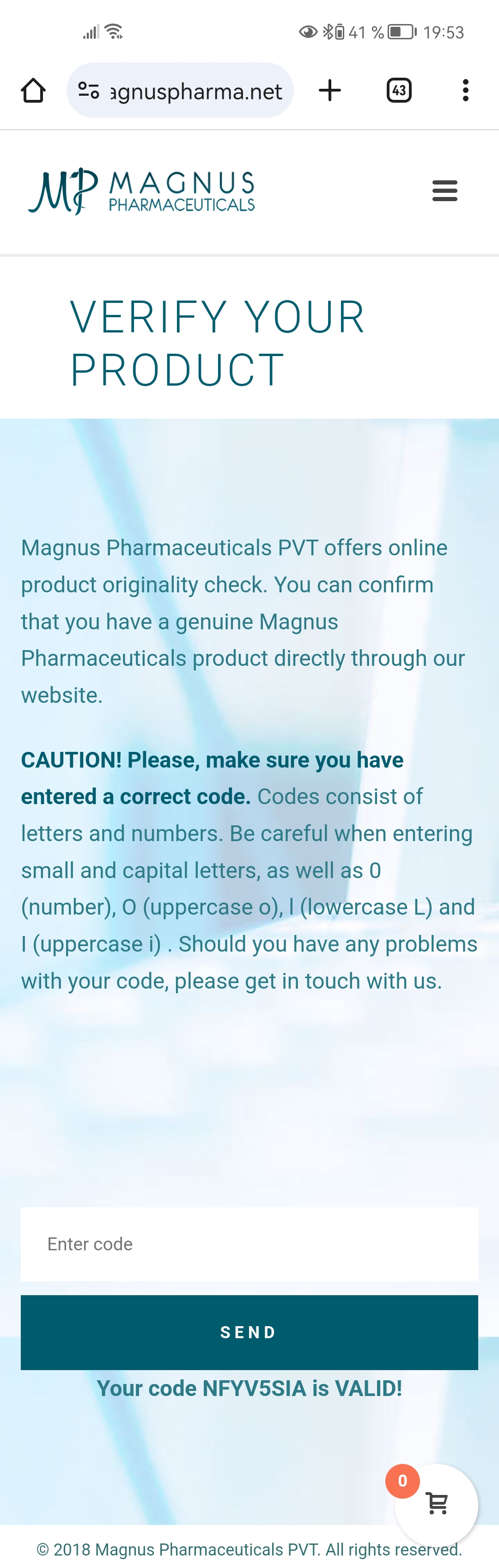Viewport: 499px width, 1568px height.
Task: Open the shopping cart
Action: [x=436, y=1503]
